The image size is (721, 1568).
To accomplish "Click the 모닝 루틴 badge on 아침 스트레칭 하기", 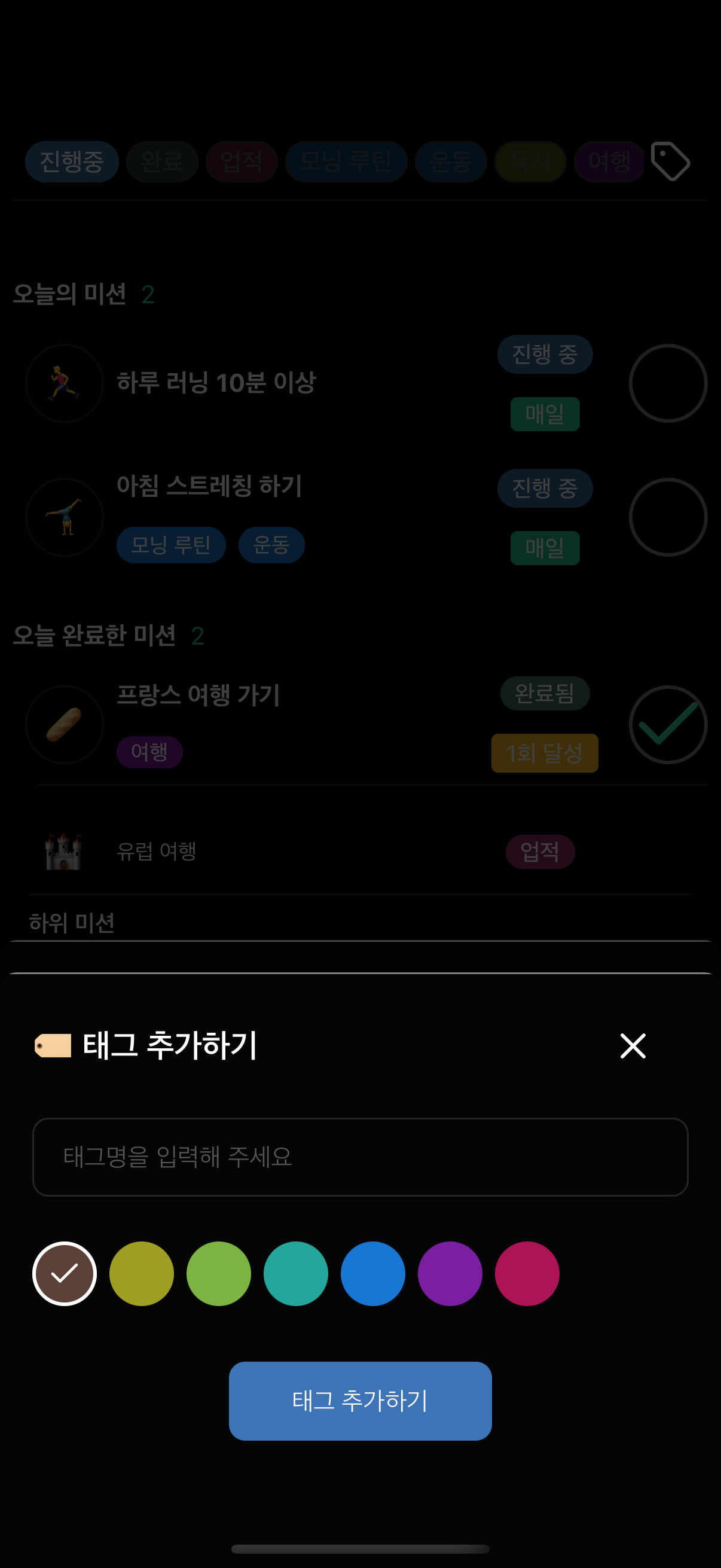I will coord(172,545).
